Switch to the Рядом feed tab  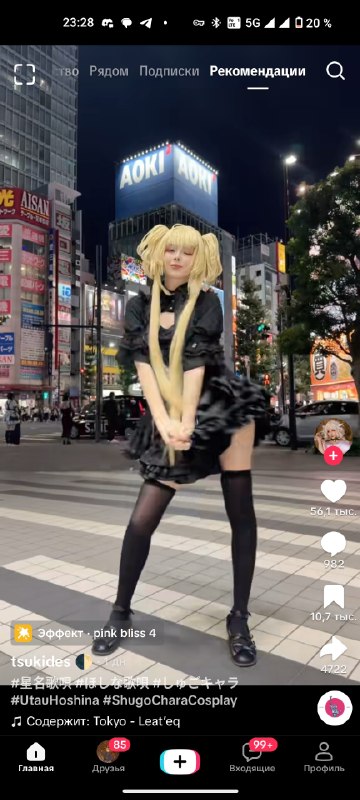click(x=109, y=71)
